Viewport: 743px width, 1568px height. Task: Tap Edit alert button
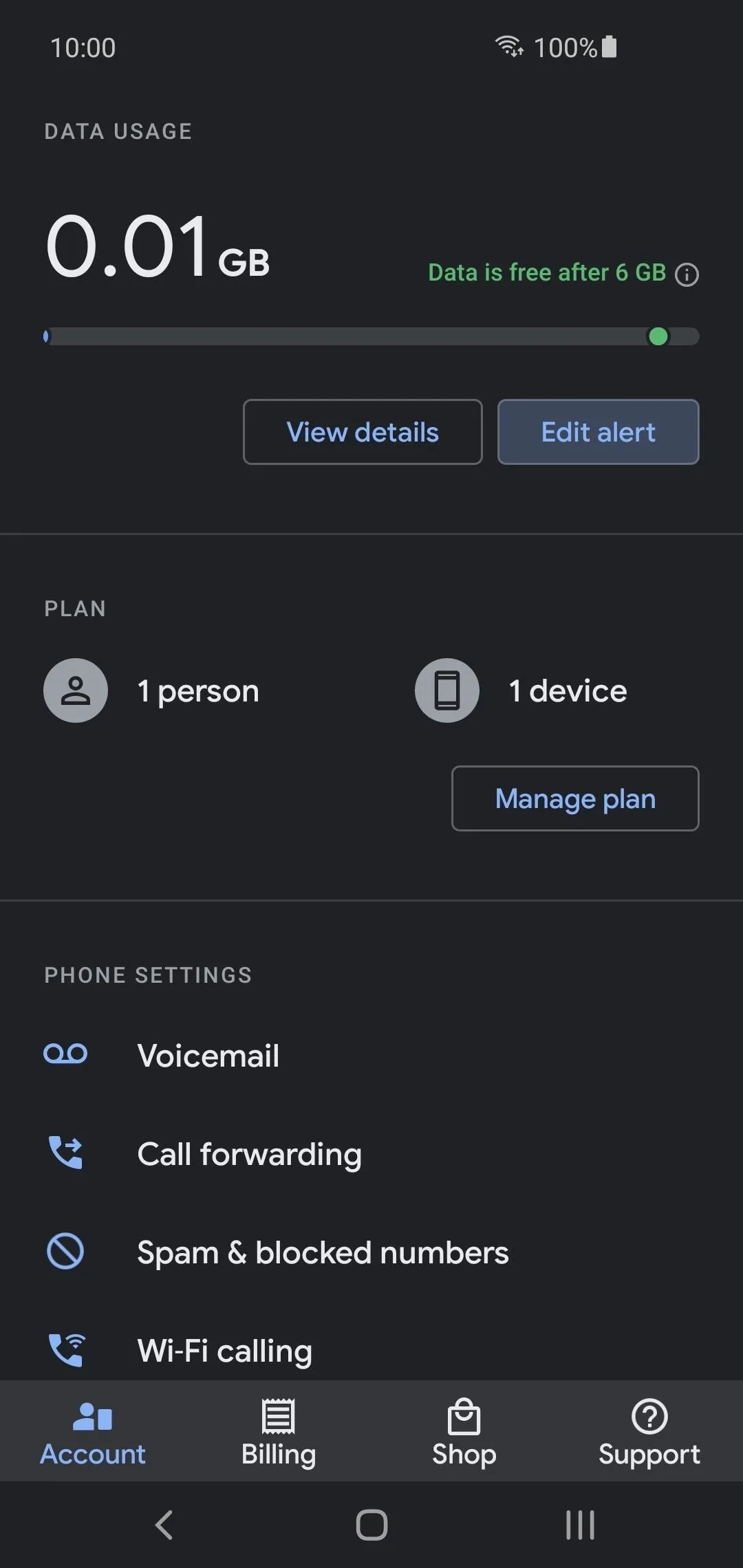(x=599, y=432)
